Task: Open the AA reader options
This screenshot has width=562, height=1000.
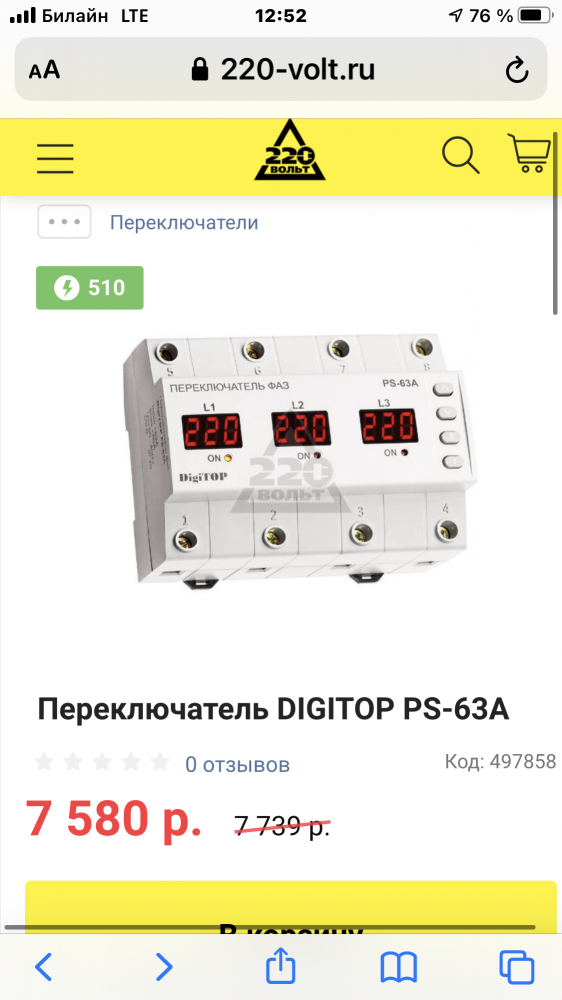Action: click(x=44, y=70)
